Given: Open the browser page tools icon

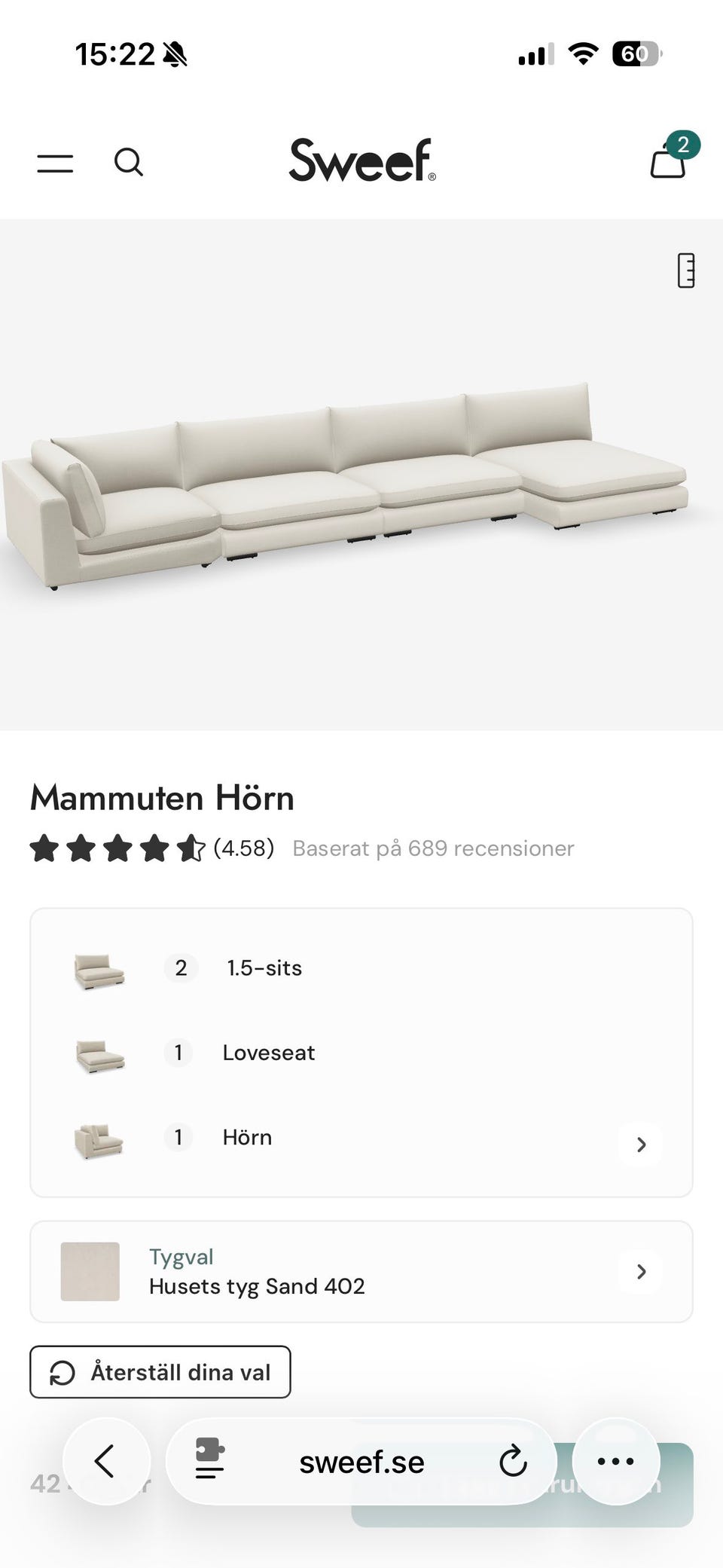Looking at the screenshot, I should coord(209,1461).
